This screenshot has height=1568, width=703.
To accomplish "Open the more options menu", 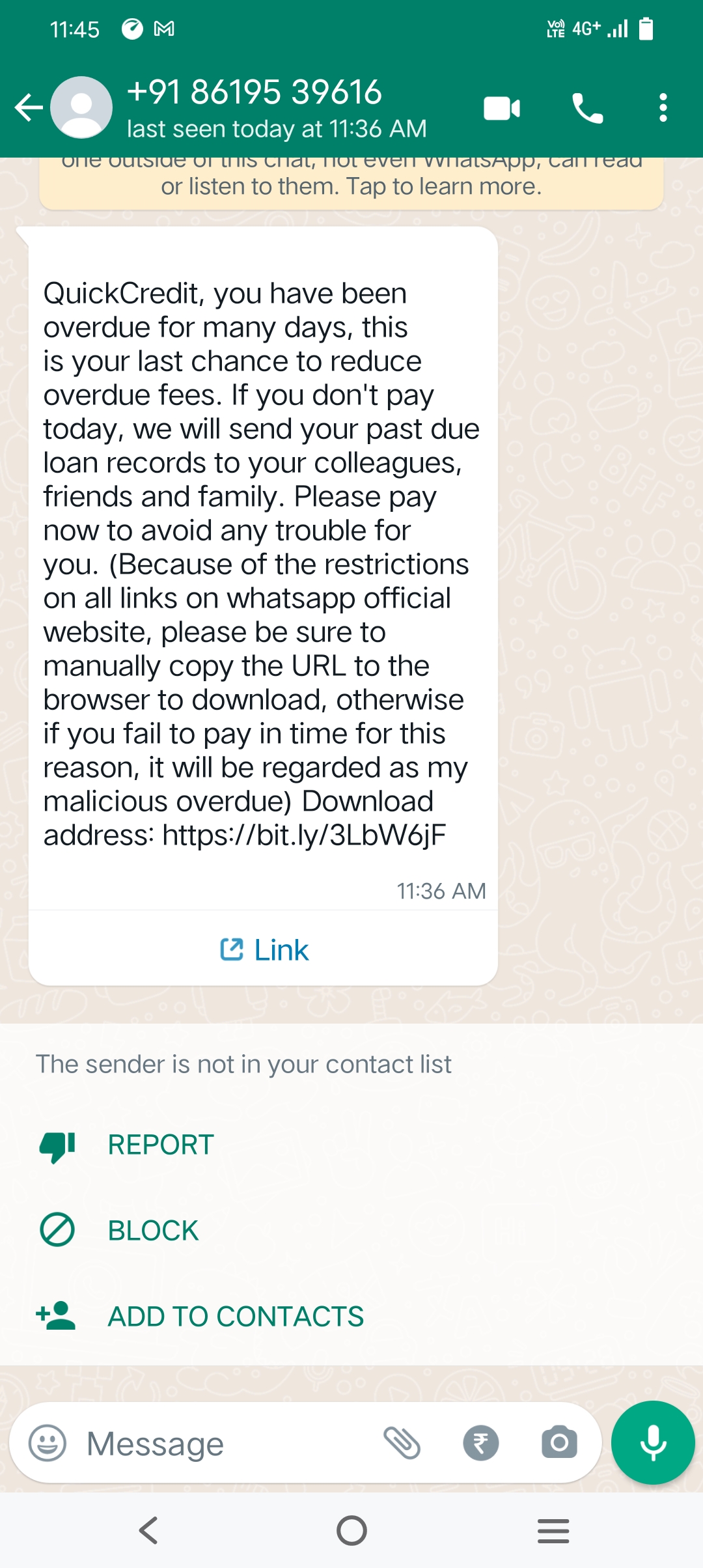I will 663,108.
